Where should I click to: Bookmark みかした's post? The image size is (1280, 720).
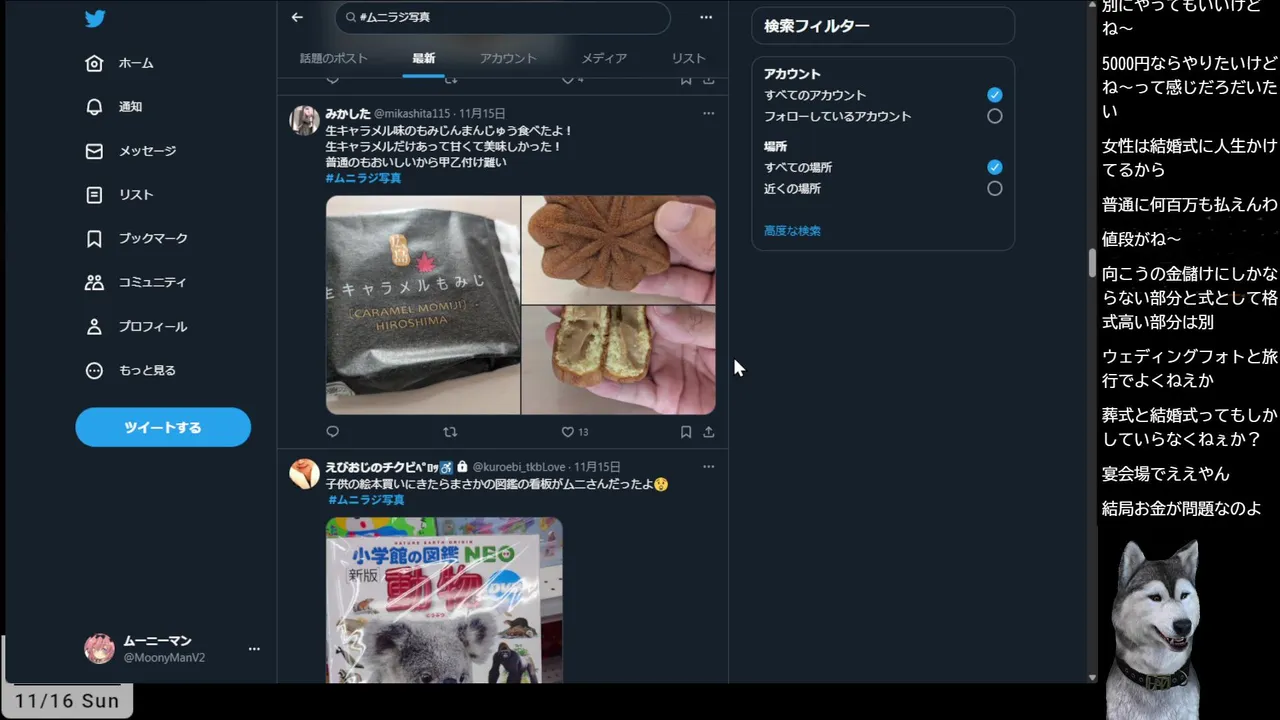tap(685, 432)
